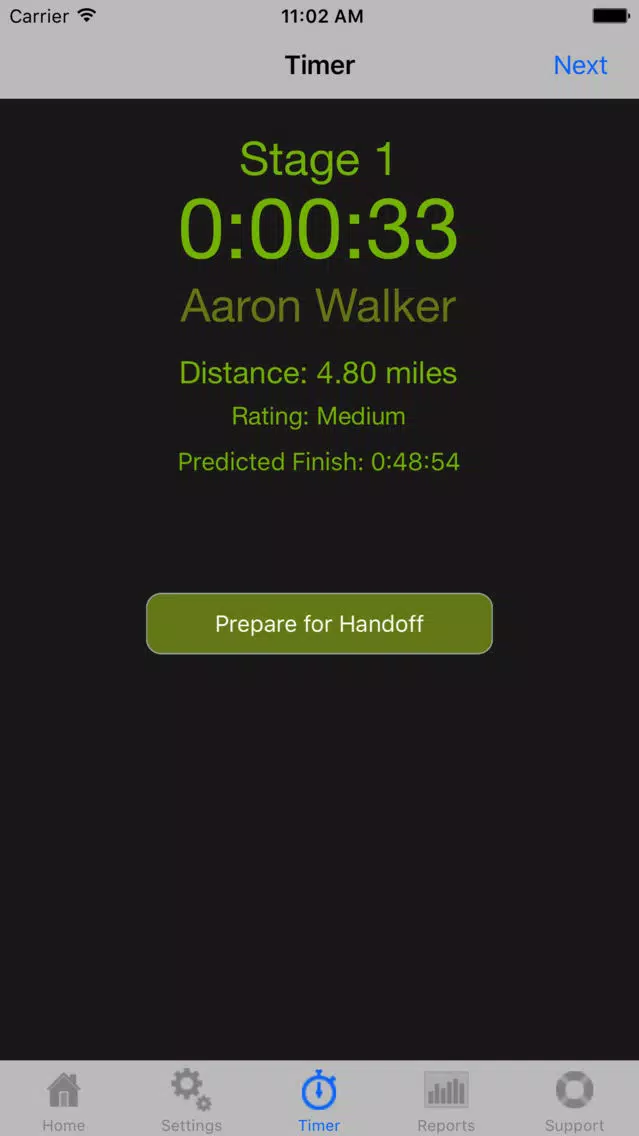Switch to the Reports tab
Screen dimensions: 639x1136
click(446, 1100)
